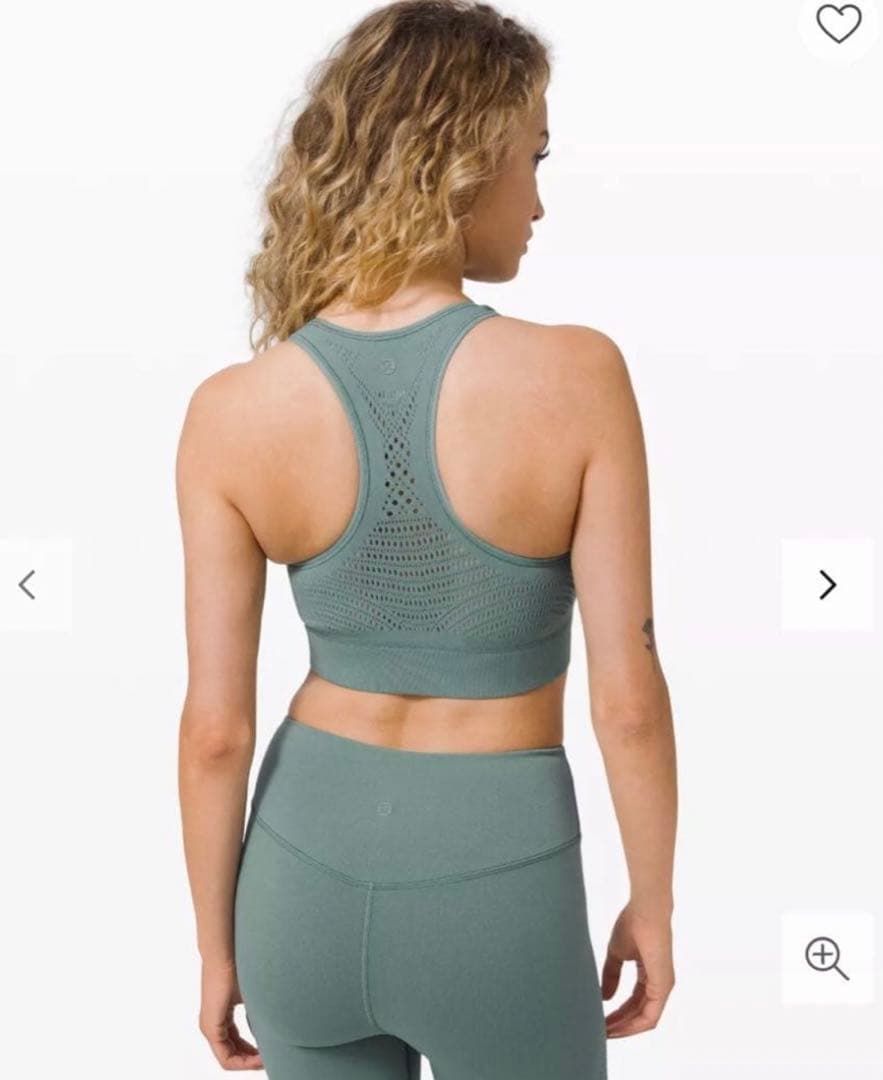Add this product to favorites with the heart
Screen dimensions: 883x1080
[x=838, y=23]
